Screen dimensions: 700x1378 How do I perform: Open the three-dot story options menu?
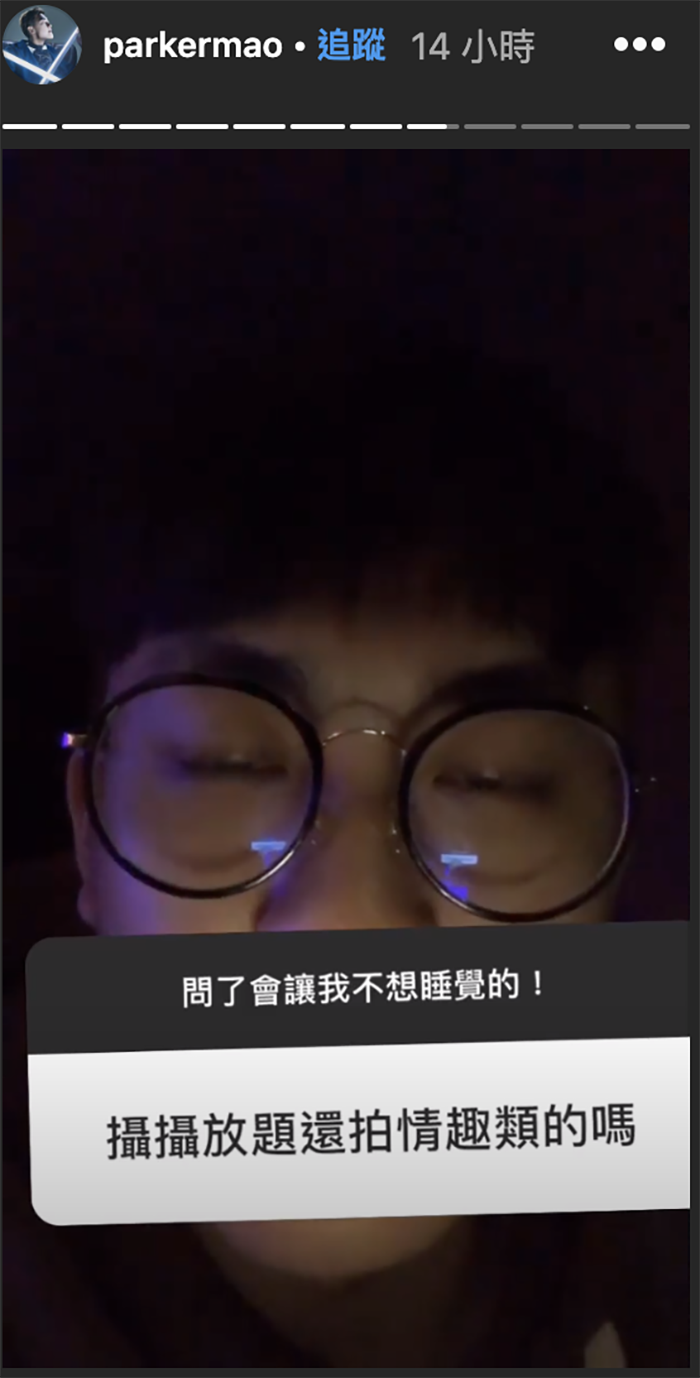click(x=639, y=45)
